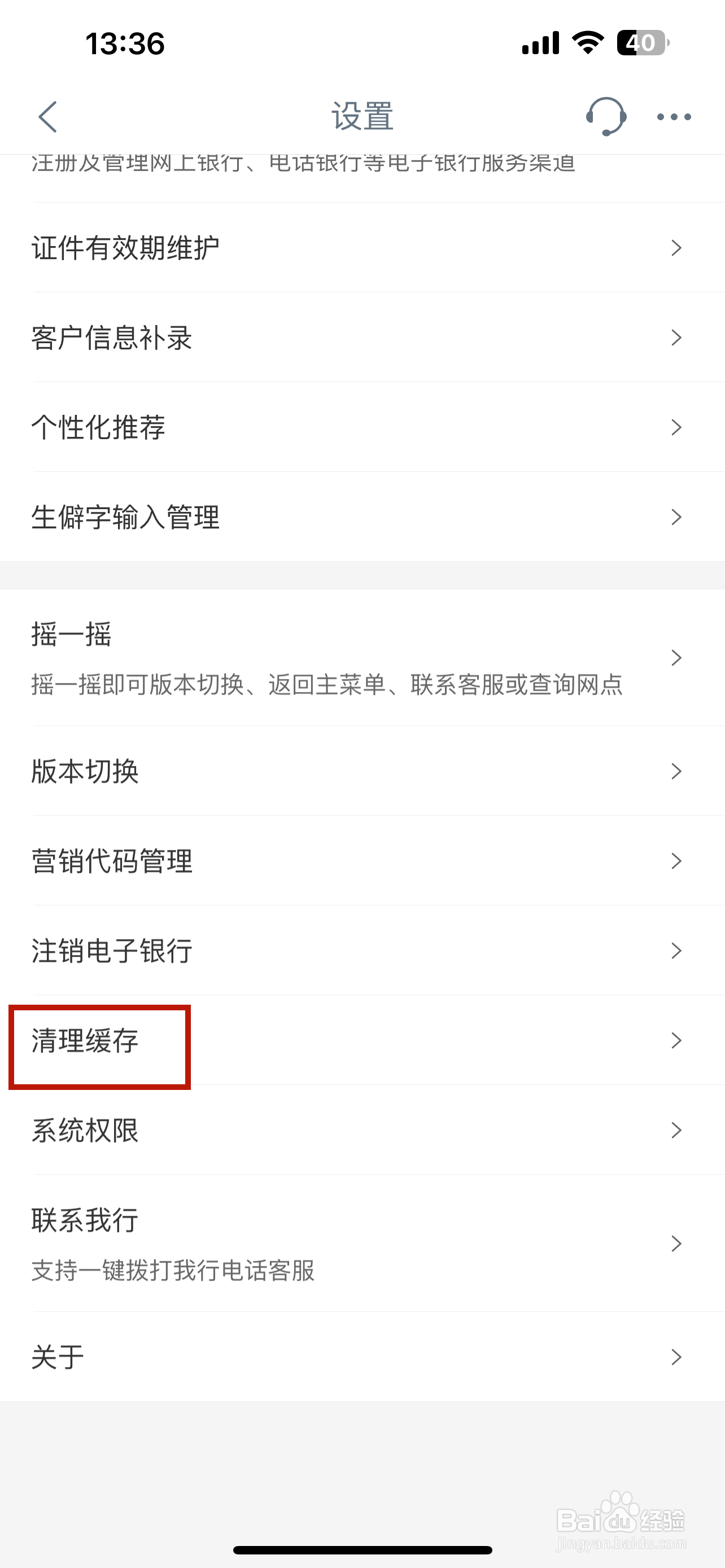Image resolution: width=725 pixels, height=1568 pixels.
Task: Open 联系我行 to call customer service
Action: [362, 1243]
